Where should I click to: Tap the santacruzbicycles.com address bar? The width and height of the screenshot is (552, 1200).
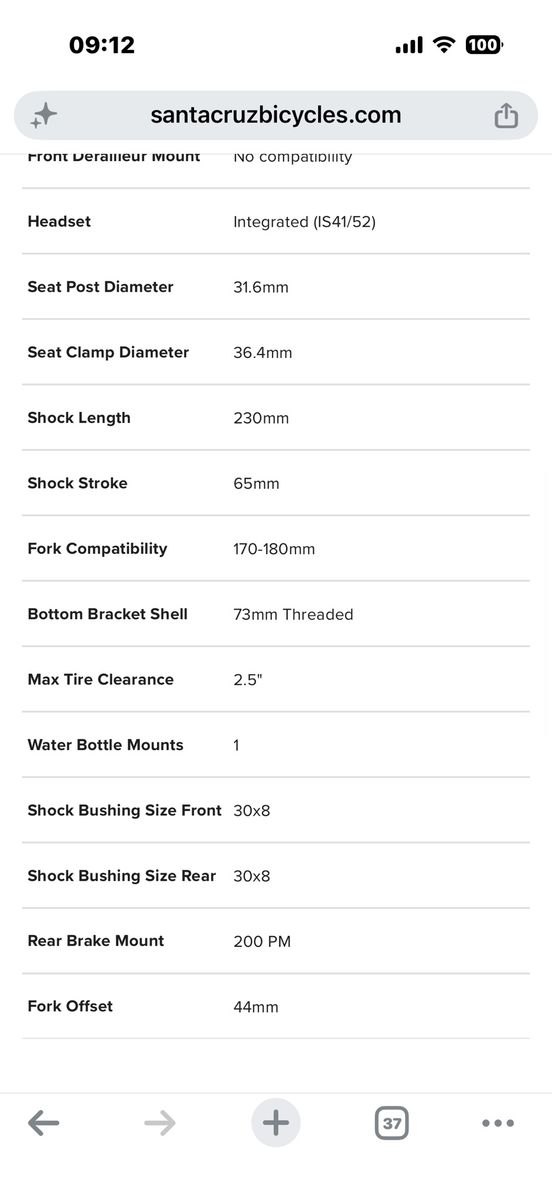click(275, 115)
